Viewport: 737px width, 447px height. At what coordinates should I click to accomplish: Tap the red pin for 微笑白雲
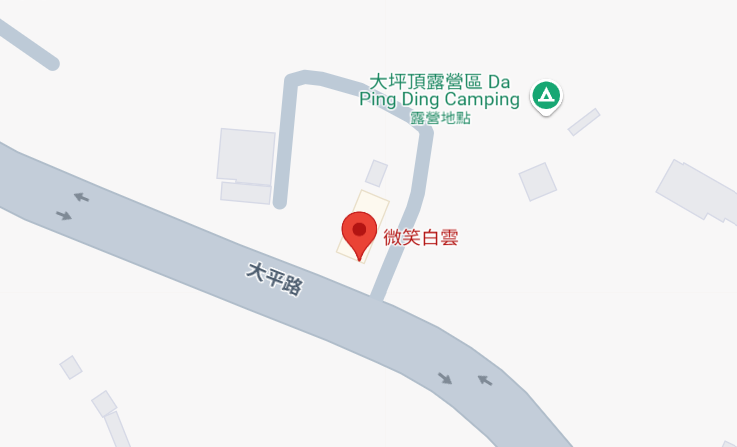359,233
